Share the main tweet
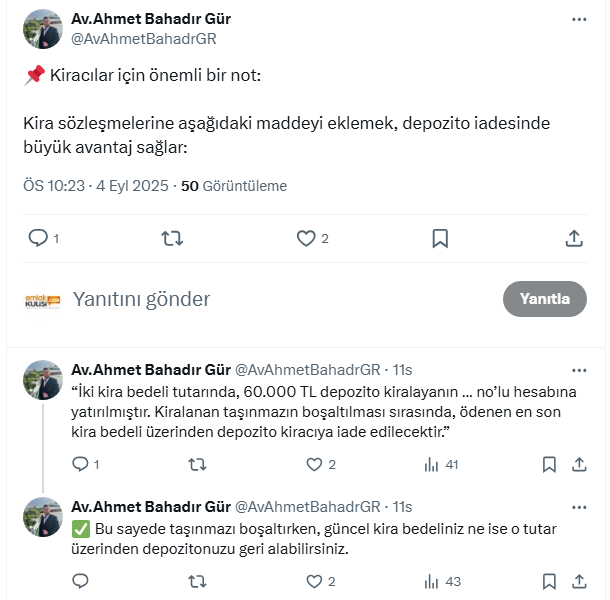 574,238
